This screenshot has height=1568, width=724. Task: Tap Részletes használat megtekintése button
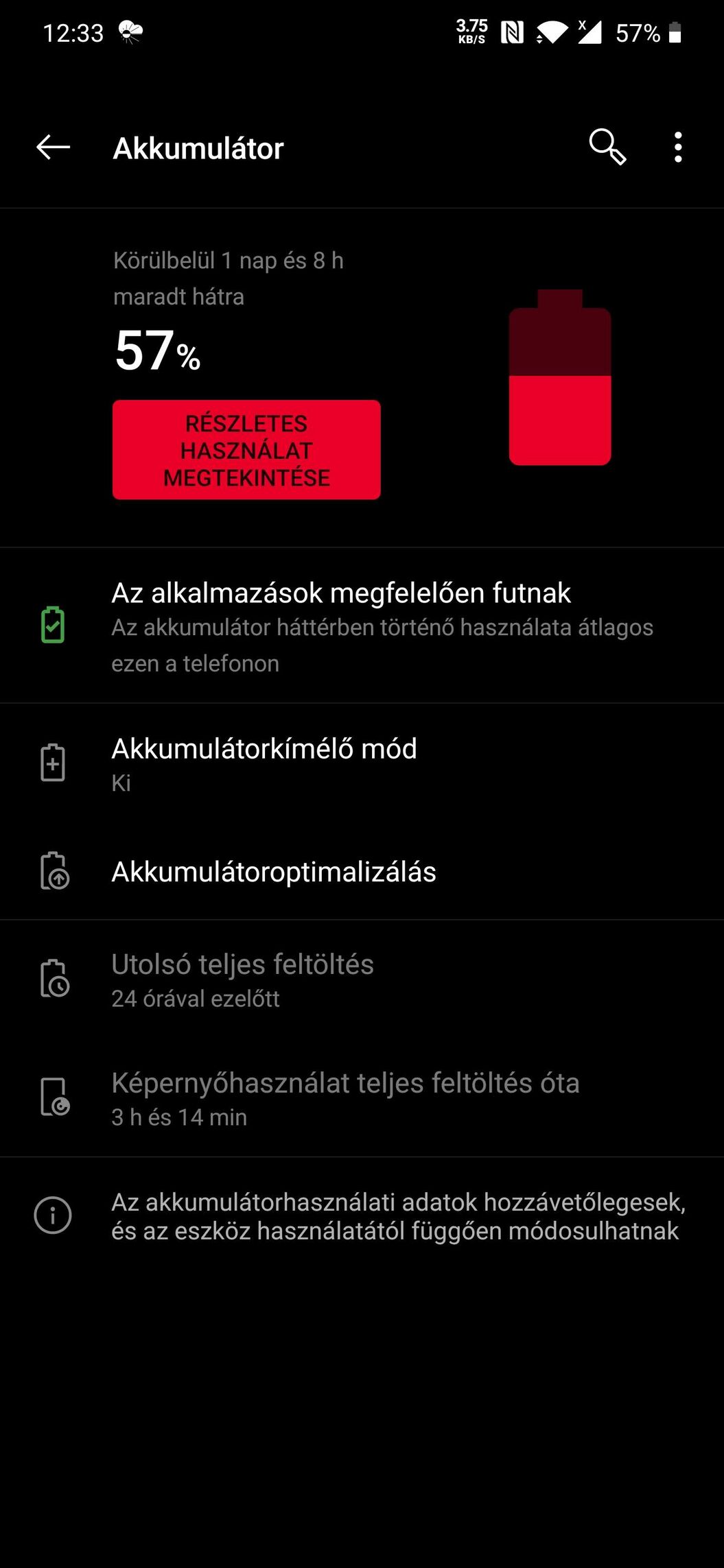[x=246, y=450]
